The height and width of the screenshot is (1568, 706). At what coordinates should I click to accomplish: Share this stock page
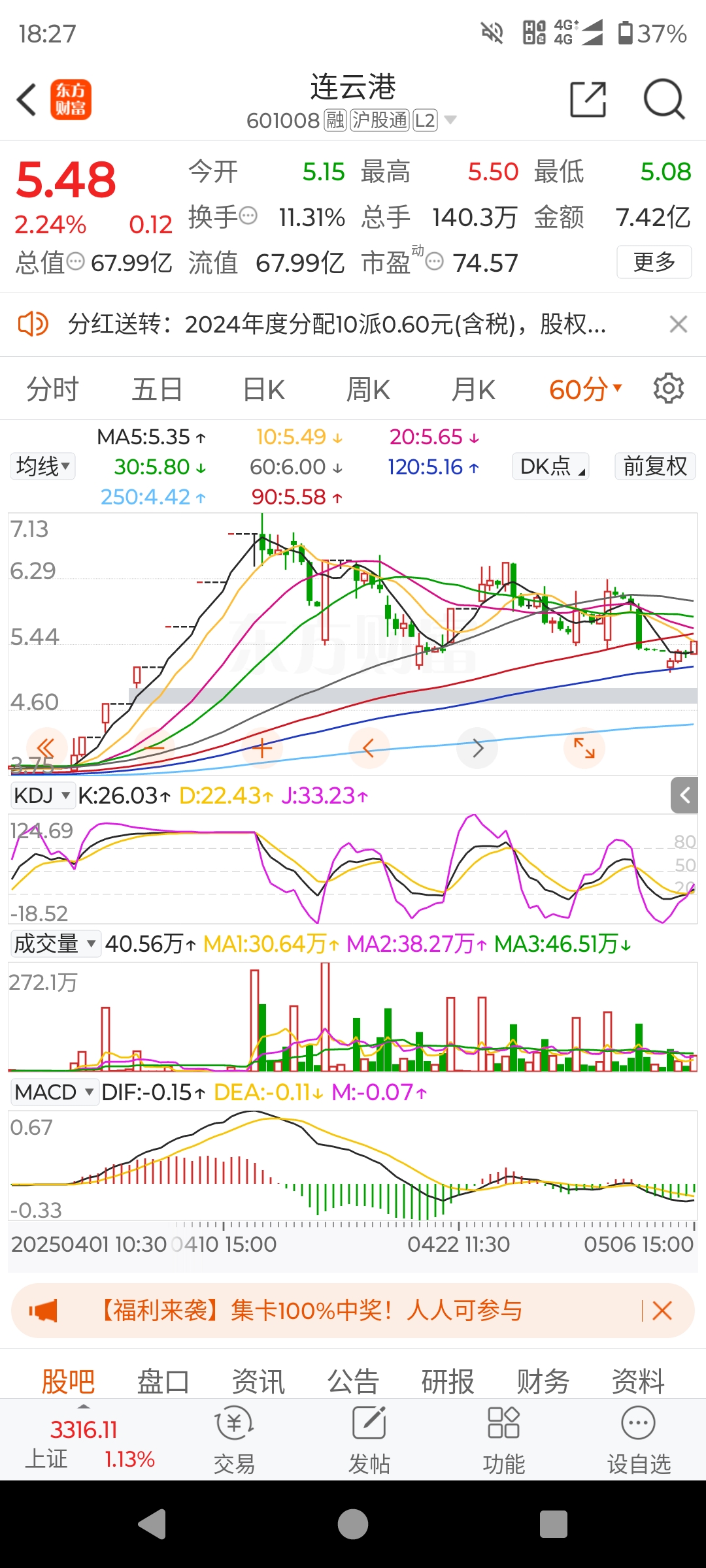[x=588, y=100]
